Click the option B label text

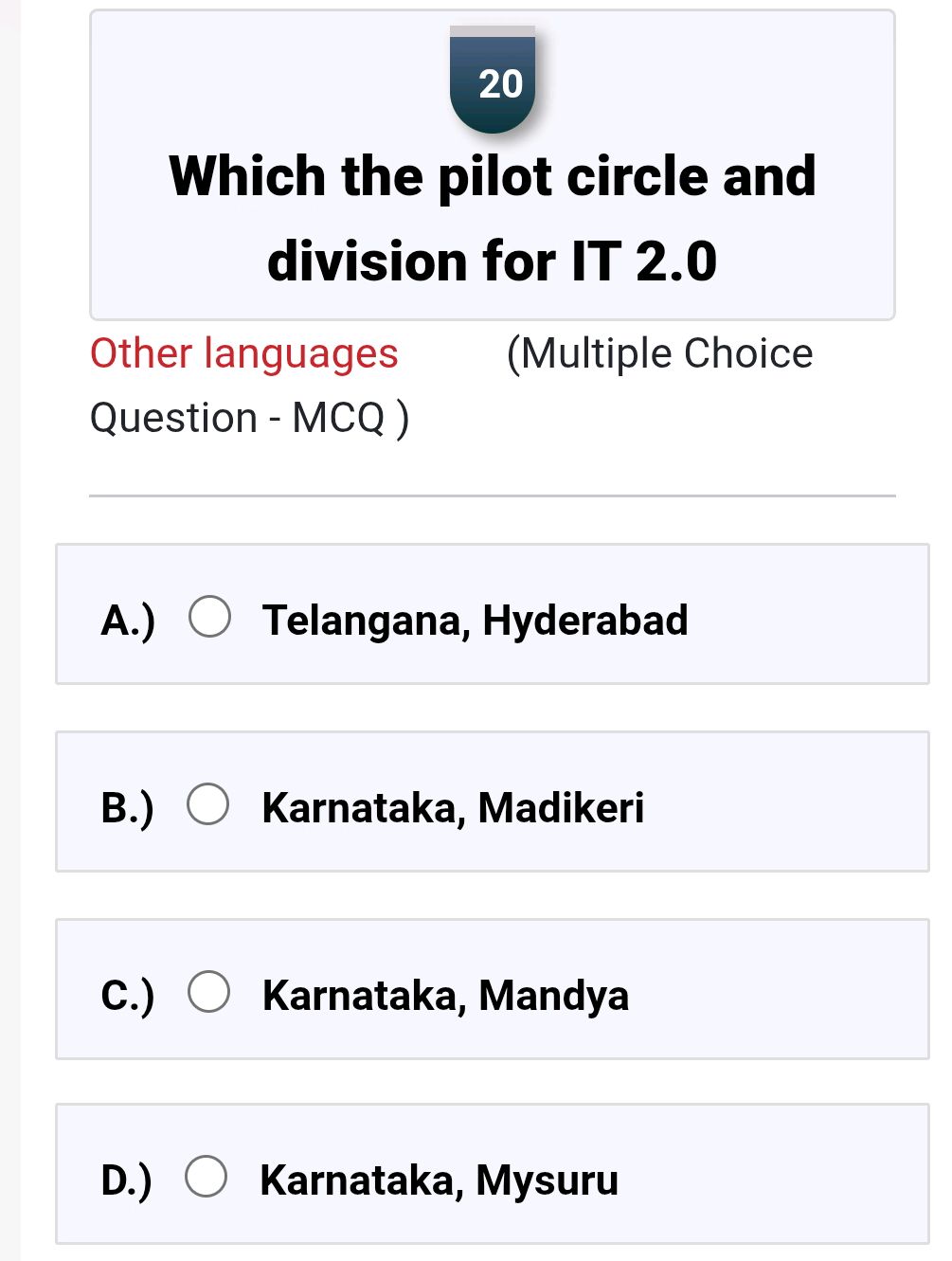tap(127, 808)
